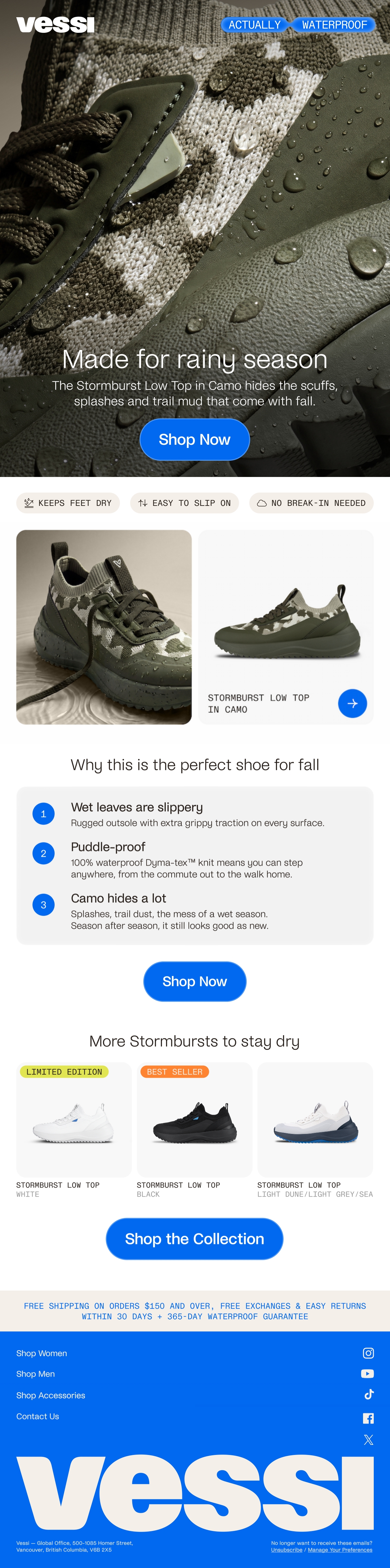The height and width of the screenshot is (1568, 390).
Task: Visit Vessi's Instagram page
Action: point(368,1353)
